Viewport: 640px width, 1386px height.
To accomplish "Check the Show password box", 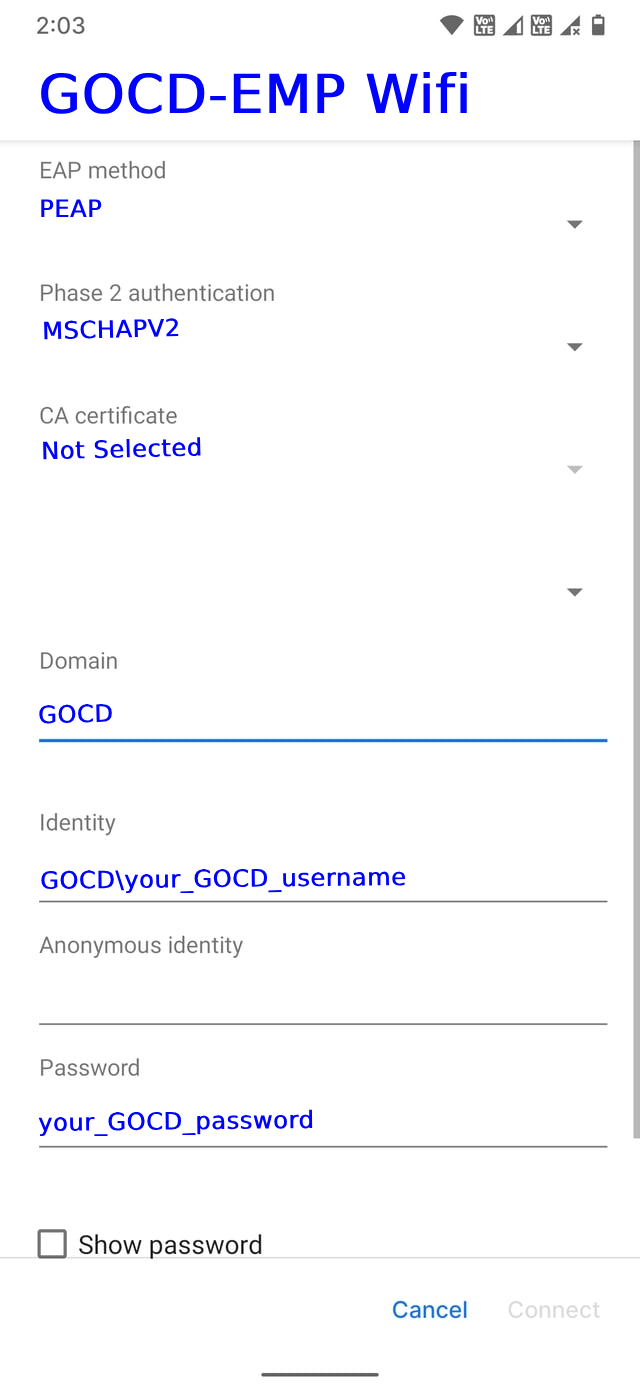I will click(52, 1244).
